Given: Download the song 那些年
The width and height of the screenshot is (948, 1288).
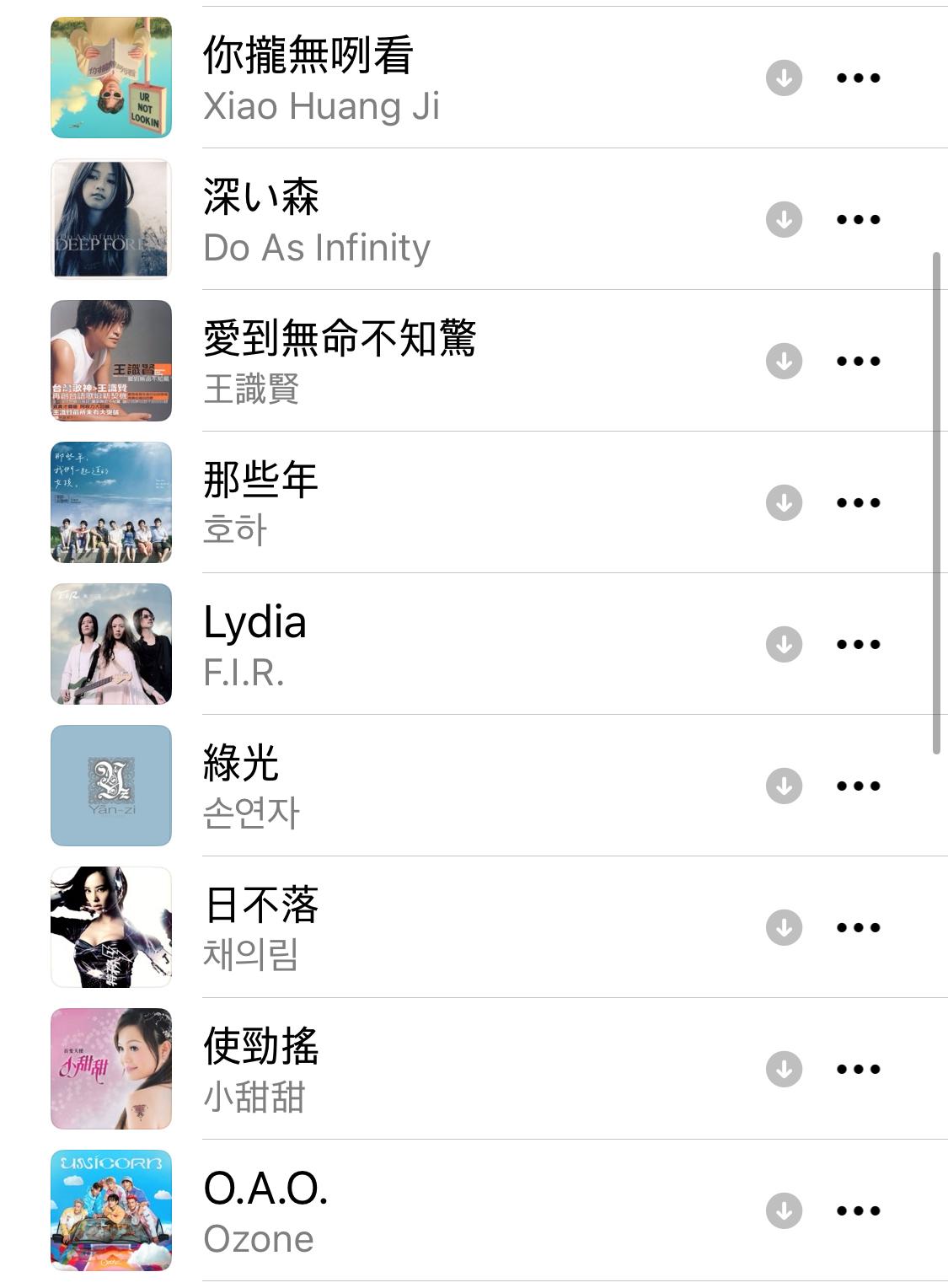Looking at the screenshot, I should click(784, 503).
